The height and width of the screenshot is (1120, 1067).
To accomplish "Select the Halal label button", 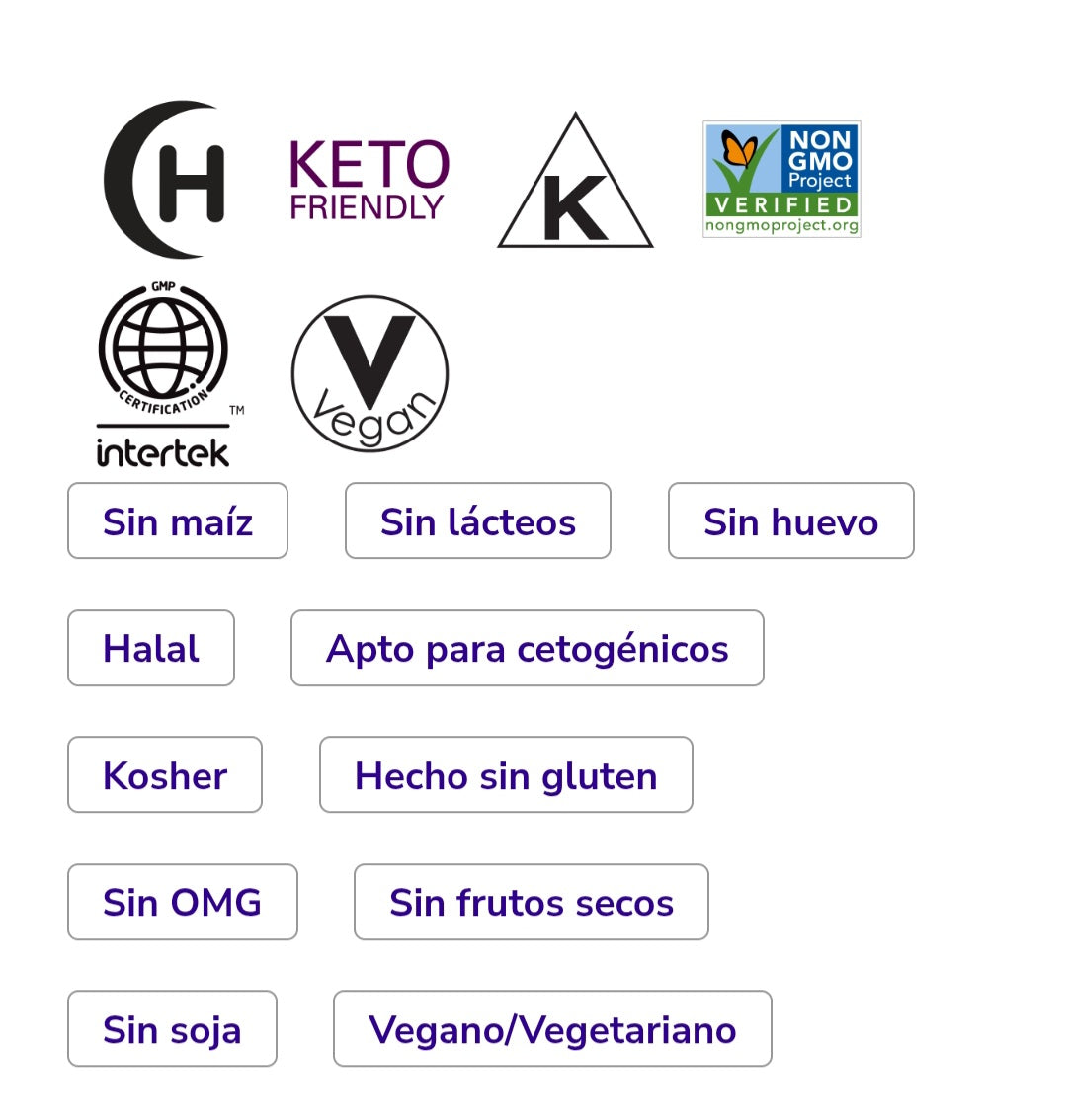I will pyautogui.click(x=150, y=648).
